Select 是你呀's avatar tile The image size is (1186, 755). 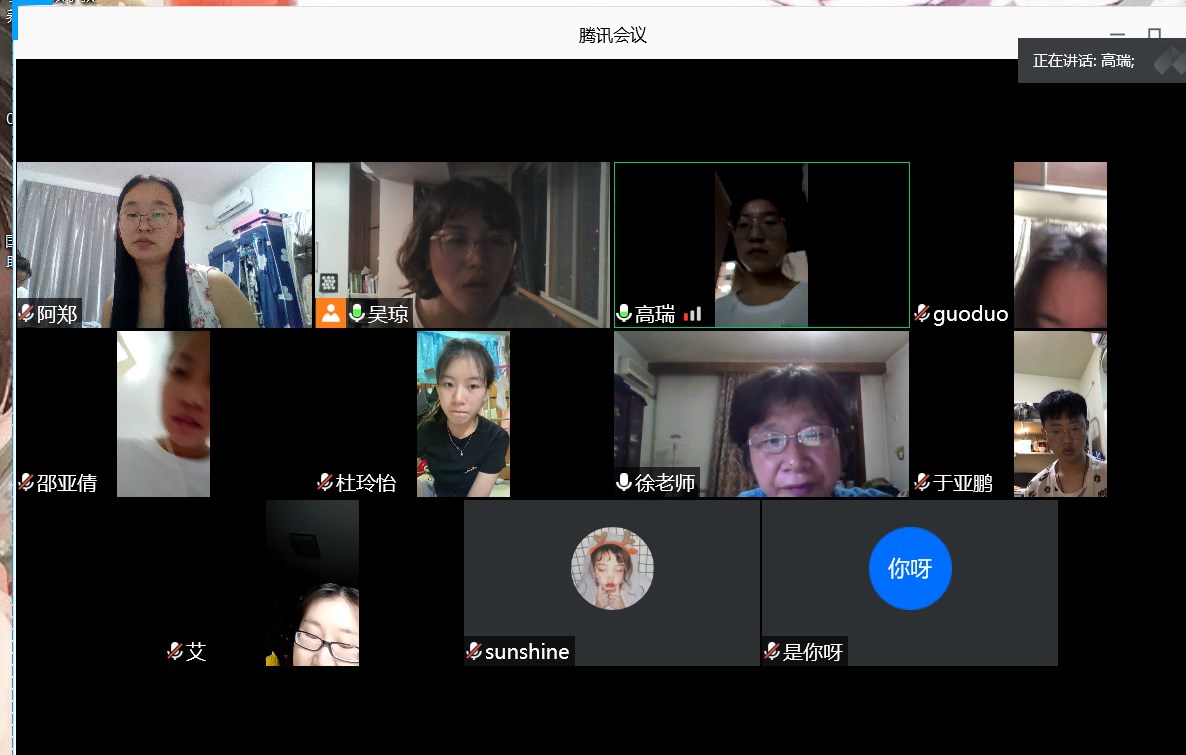pyautogui.click(x=909, y=583)
